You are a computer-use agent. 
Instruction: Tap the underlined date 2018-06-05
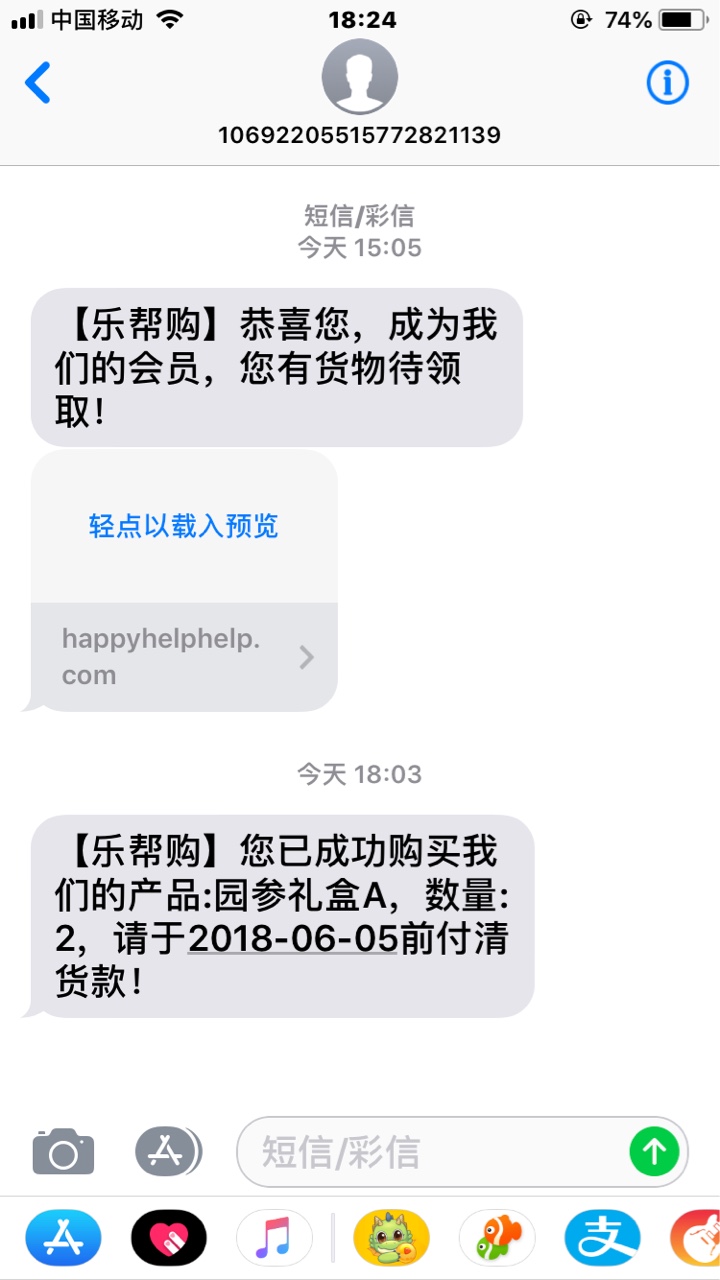(293, 939)
